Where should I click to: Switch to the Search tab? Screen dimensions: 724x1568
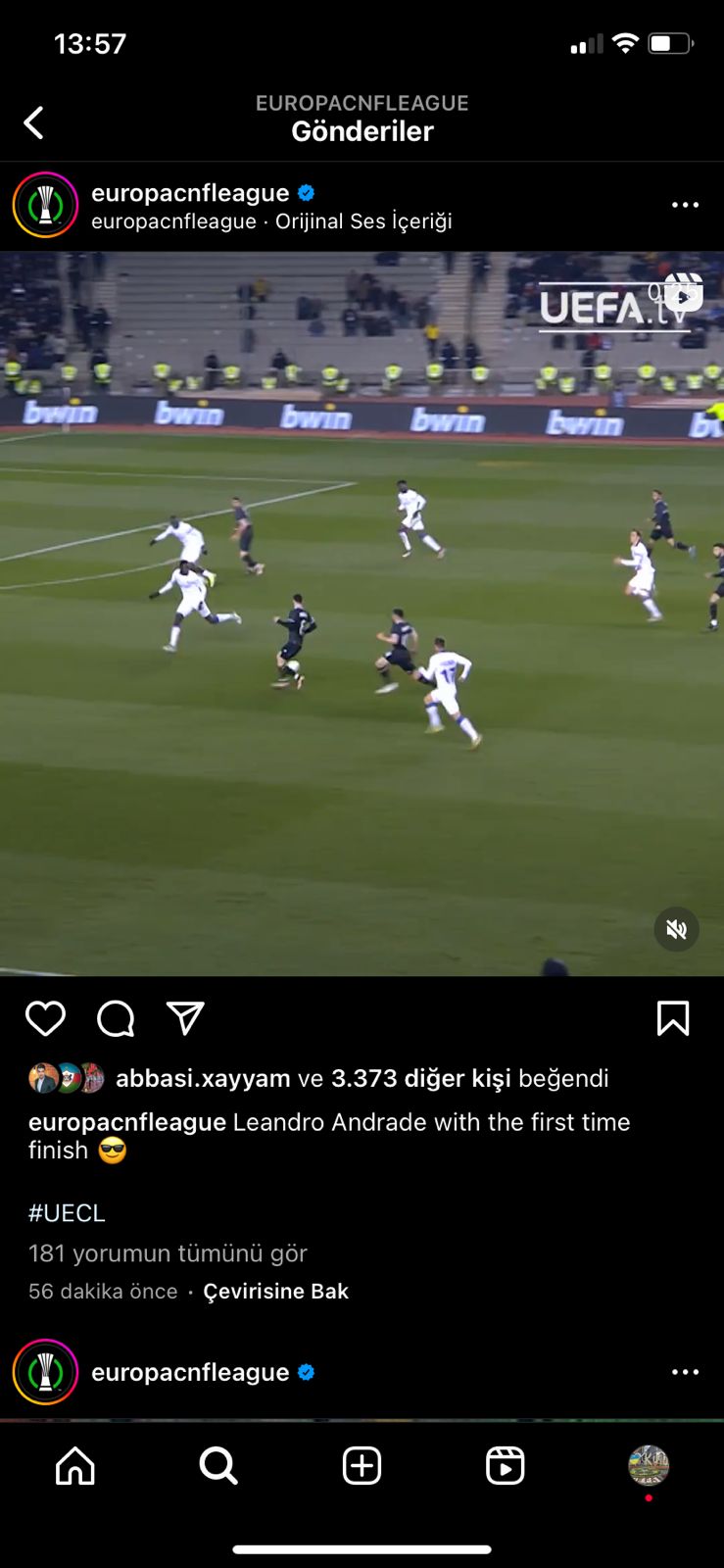point(218,1466)
